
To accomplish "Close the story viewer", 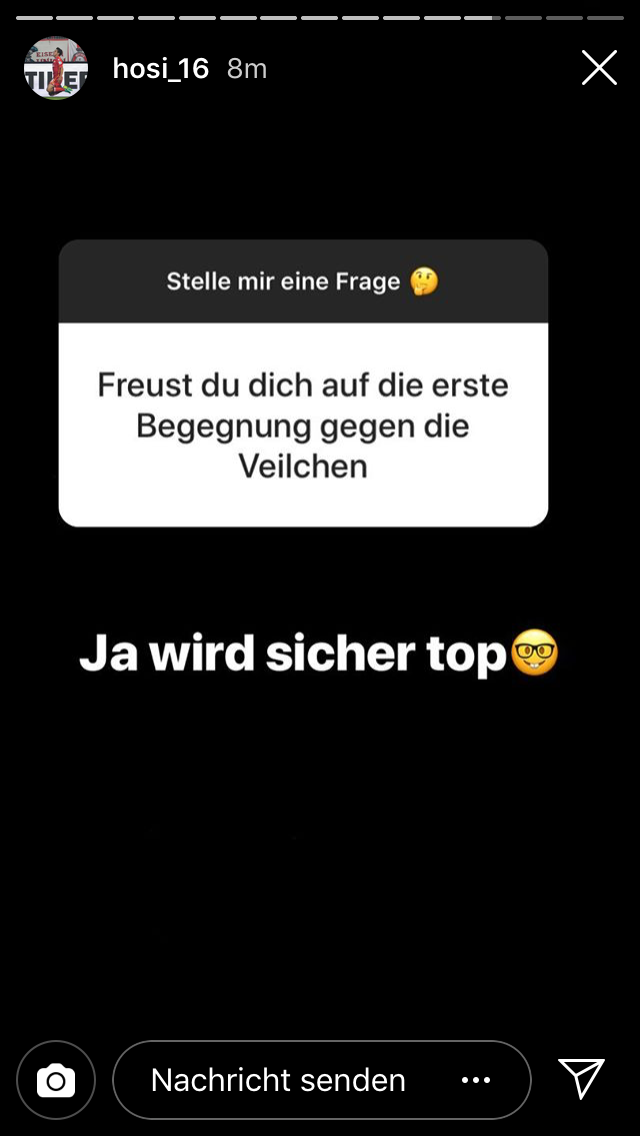I will coord(599,68).
